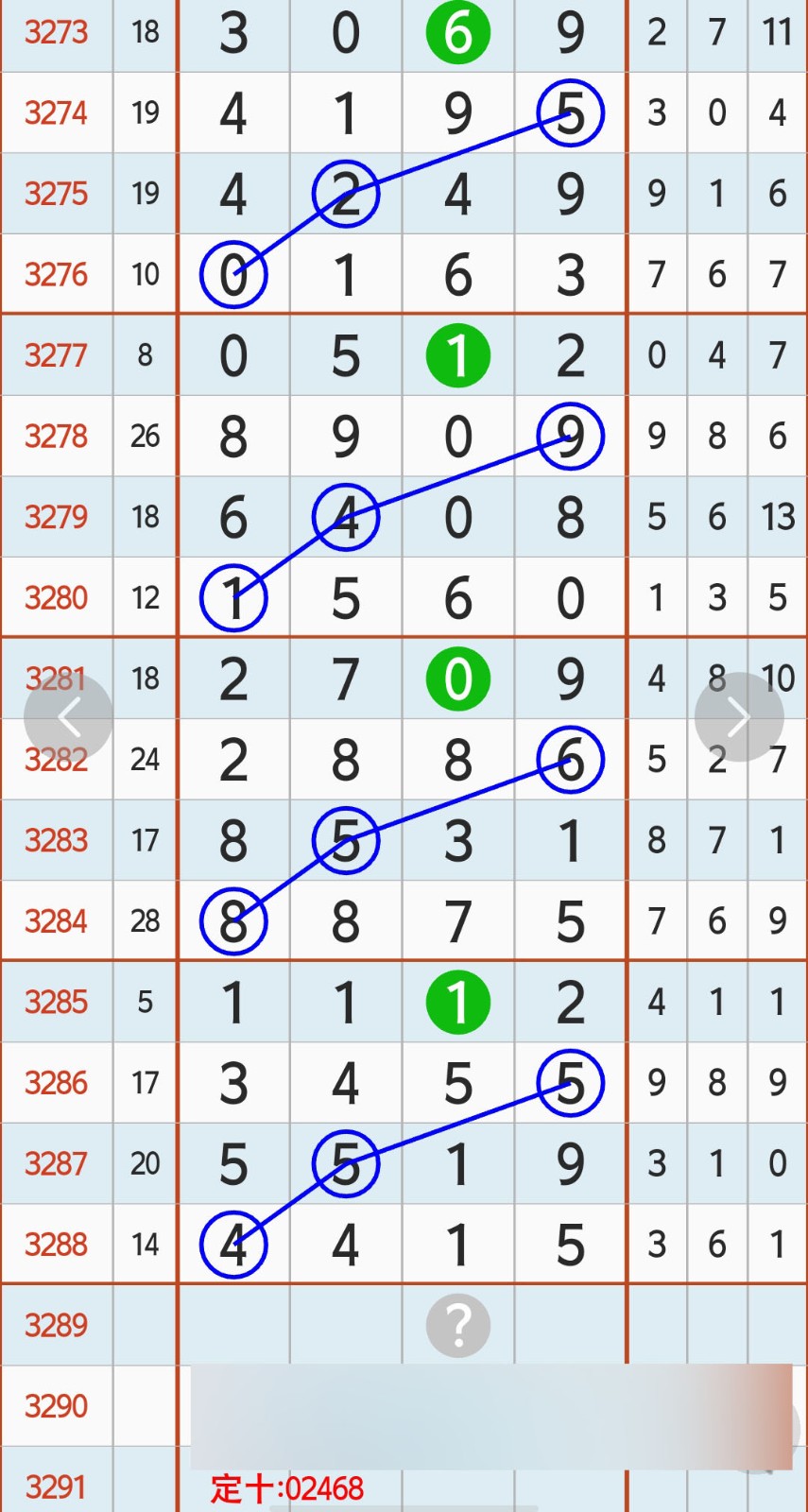The image size is (808, 1512).
Task: Go to the next image
Action: tap(738, 717)
